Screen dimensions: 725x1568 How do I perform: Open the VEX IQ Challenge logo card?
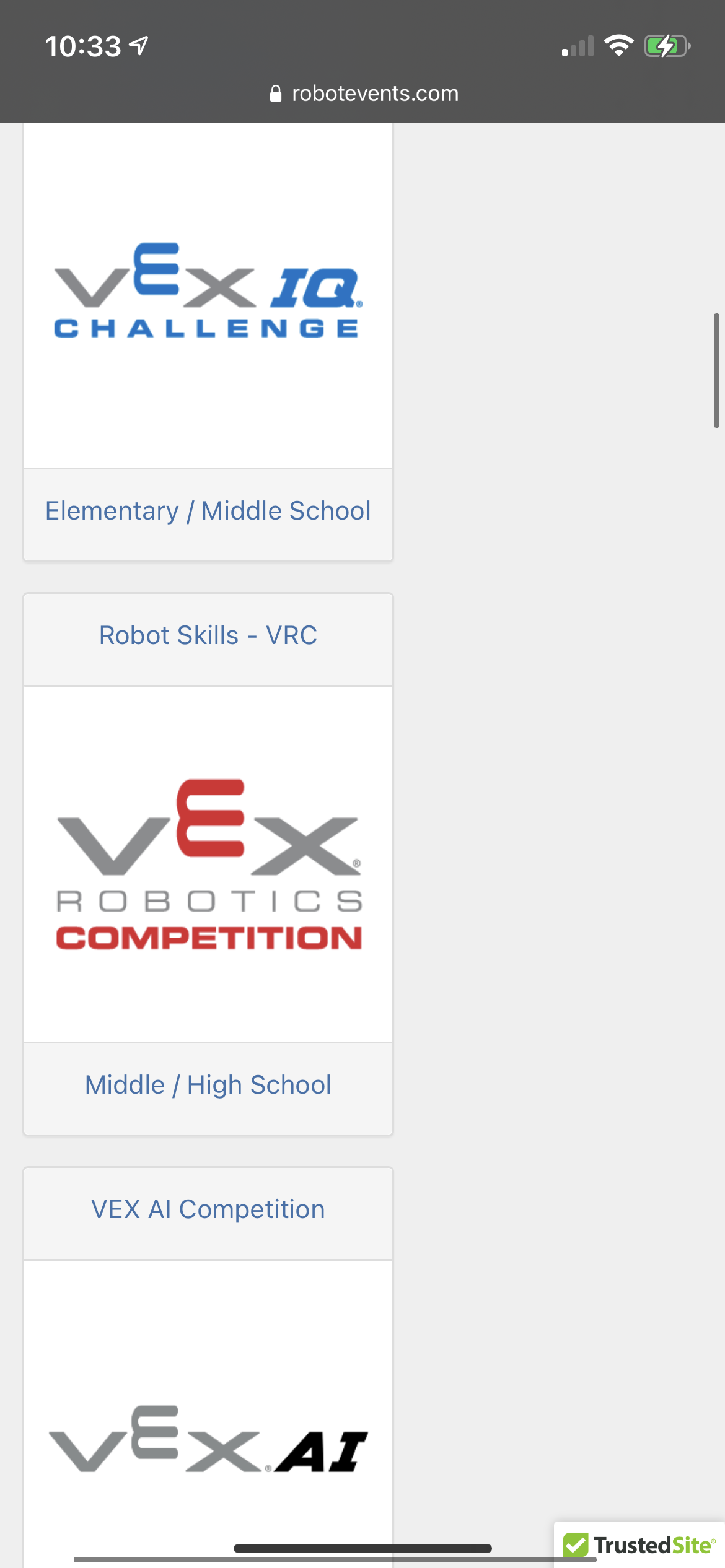click(x=208, y=292)
